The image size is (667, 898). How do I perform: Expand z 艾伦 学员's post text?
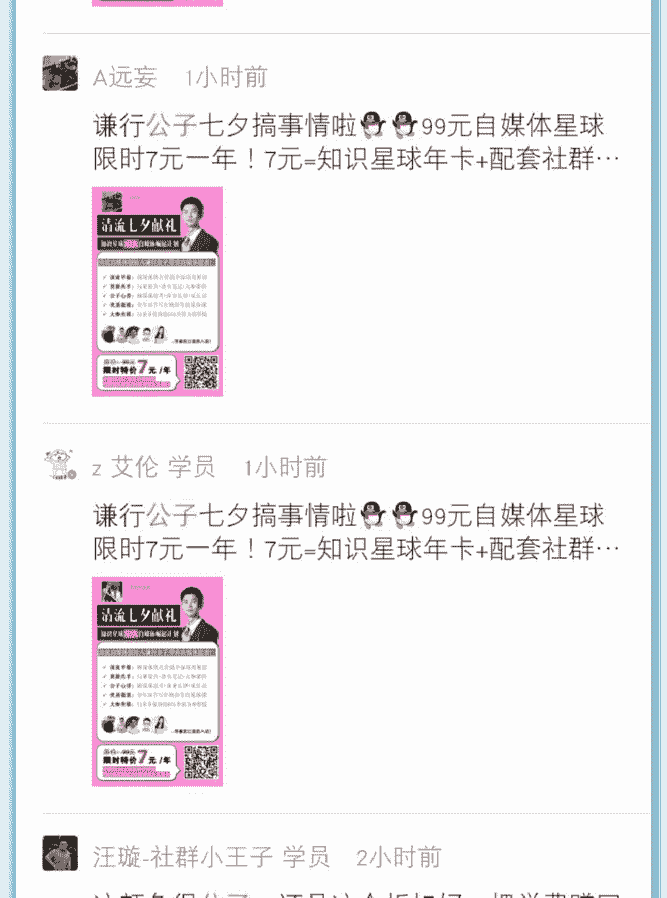coord(350,532)
